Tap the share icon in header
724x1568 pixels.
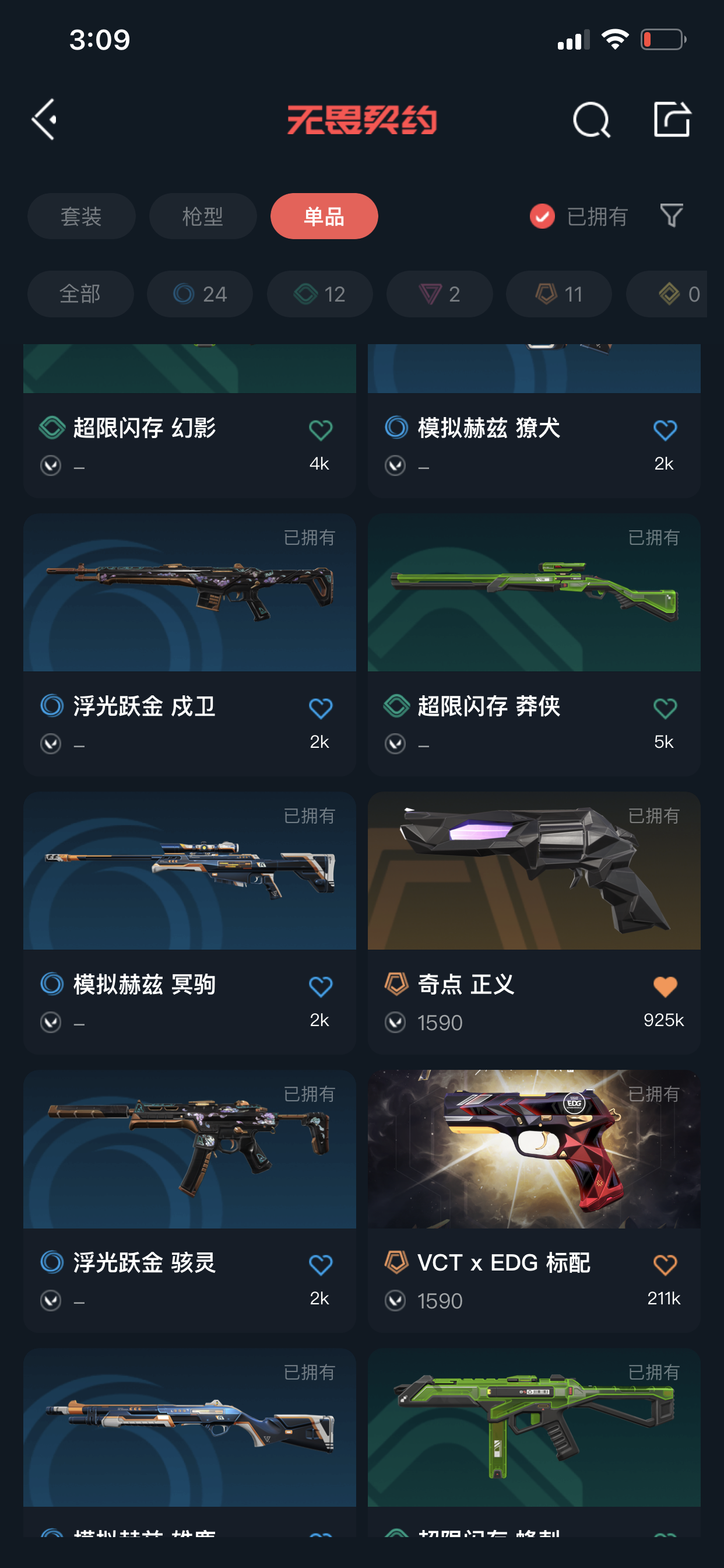(672, 120)
